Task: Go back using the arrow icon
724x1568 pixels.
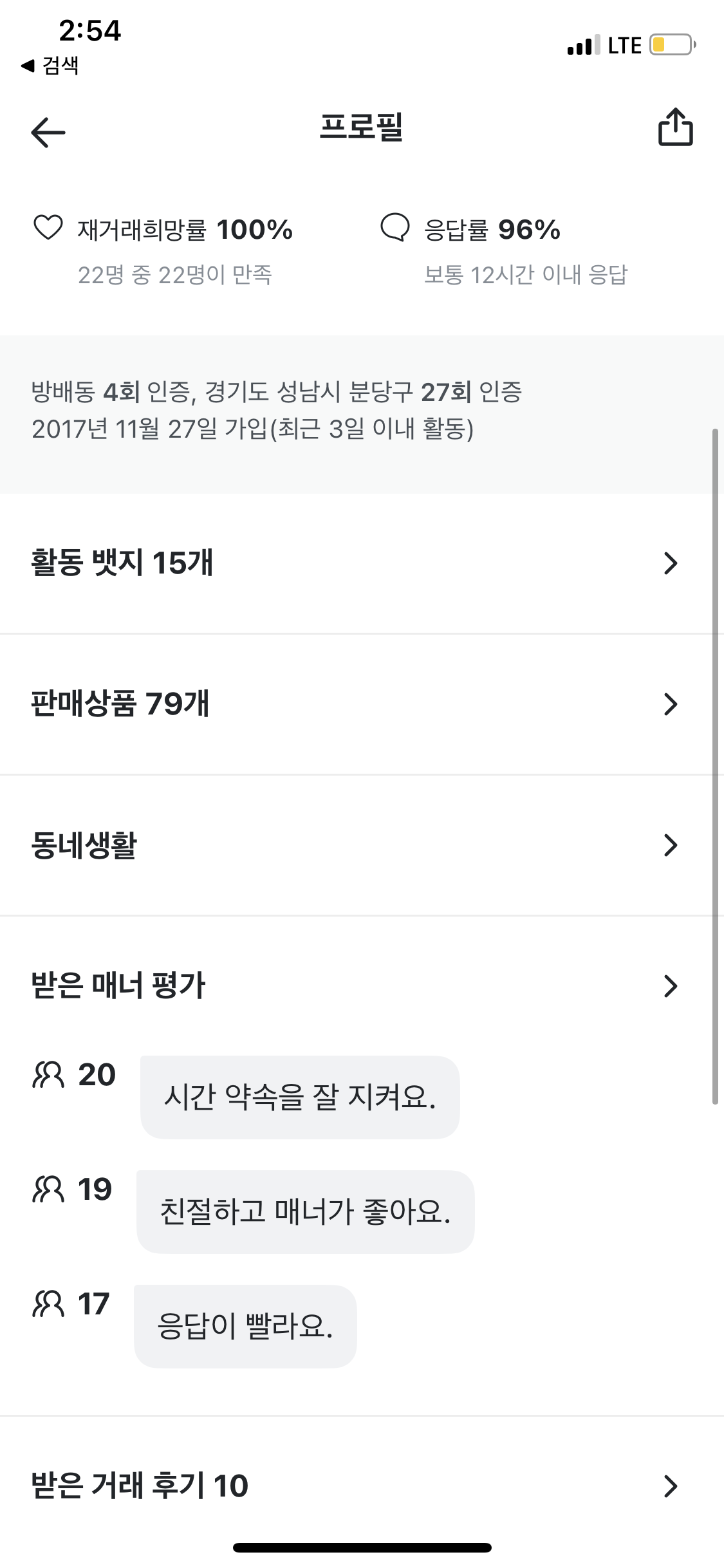Action: click(48, 133)
